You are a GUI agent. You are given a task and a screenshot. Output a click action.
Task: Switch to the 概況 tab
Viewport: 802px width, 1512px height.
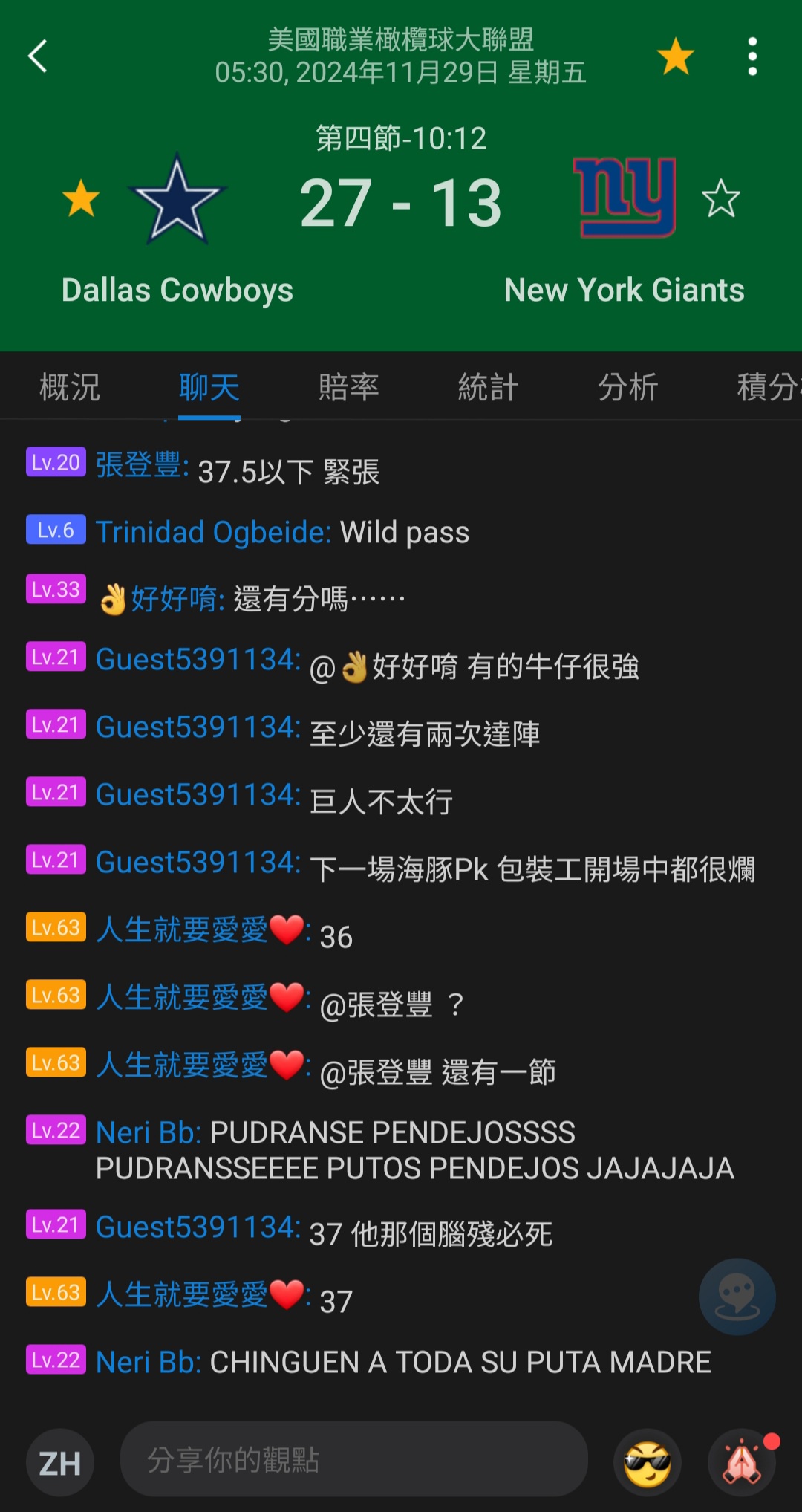coord(69,387)
